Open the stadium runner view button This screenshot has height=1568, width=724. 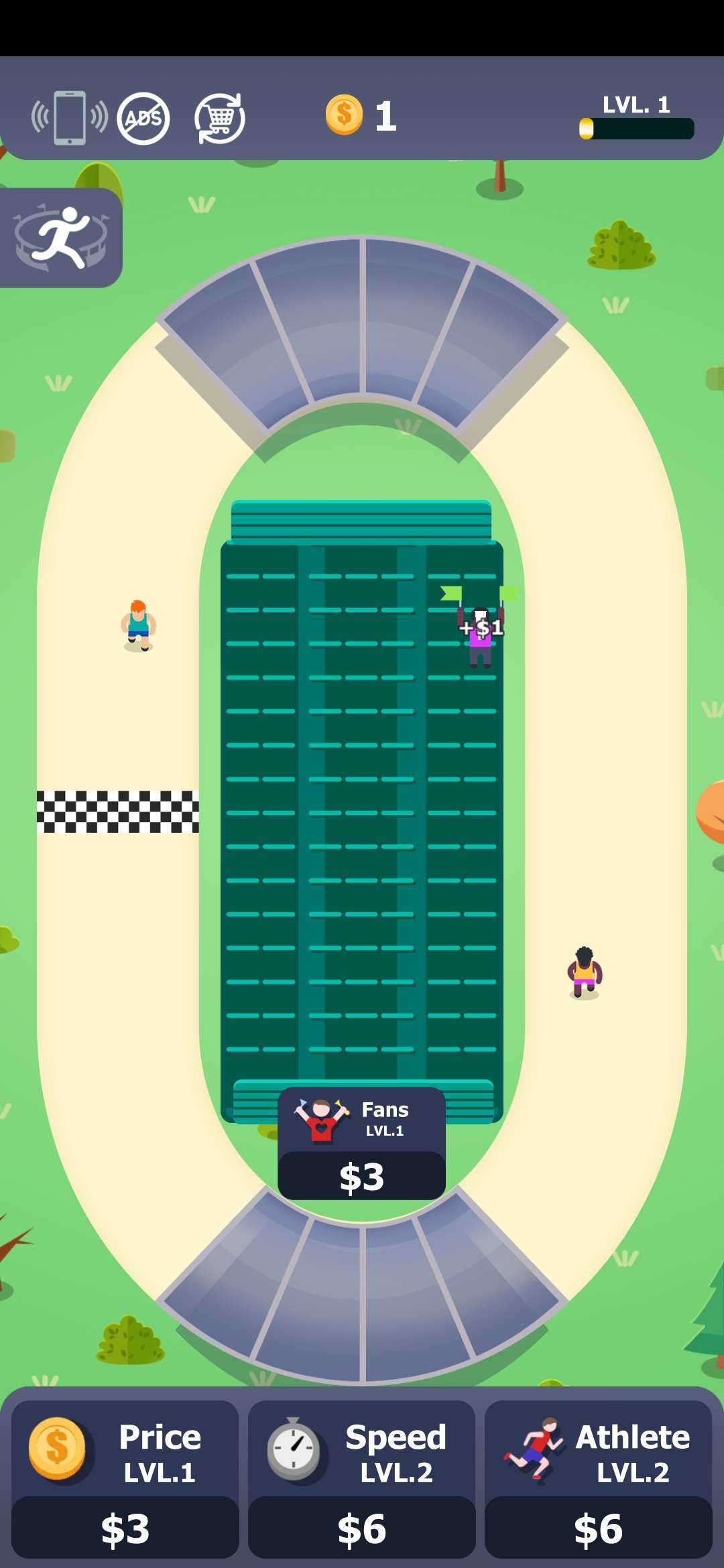(x=60, y=238)
